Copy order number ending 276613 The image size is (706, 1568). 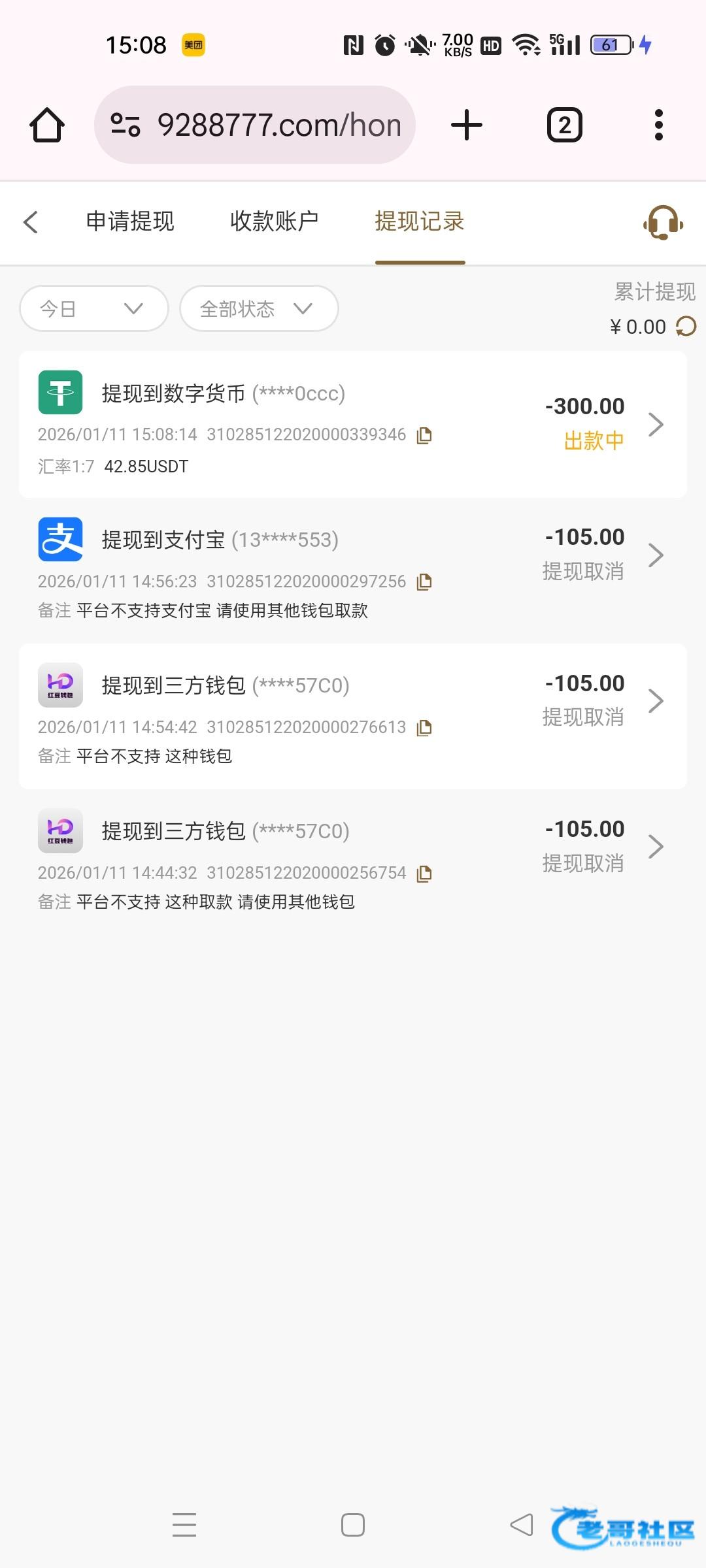pos(424,728)
